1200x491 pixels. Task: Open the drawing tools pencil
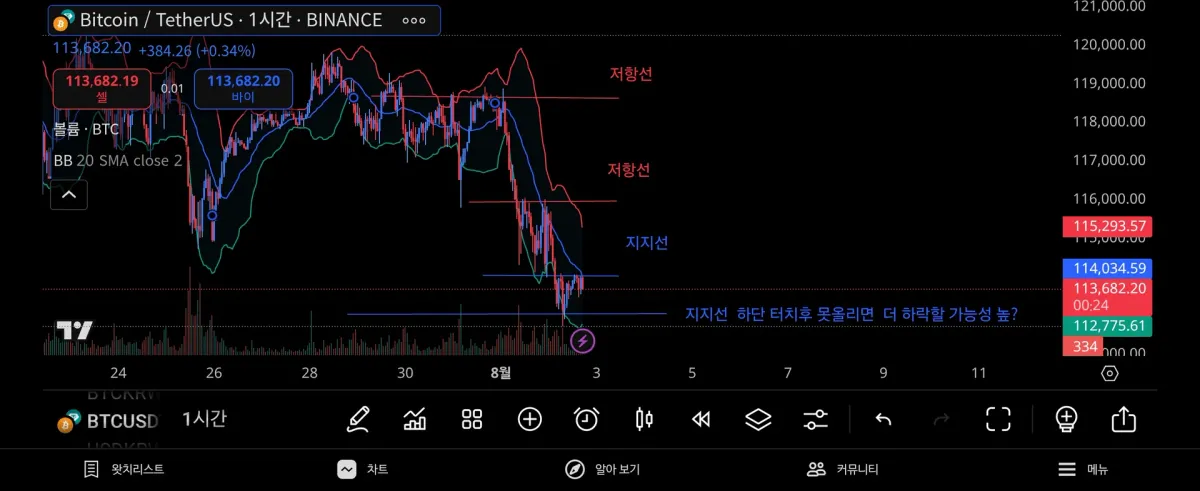(357, 419)
